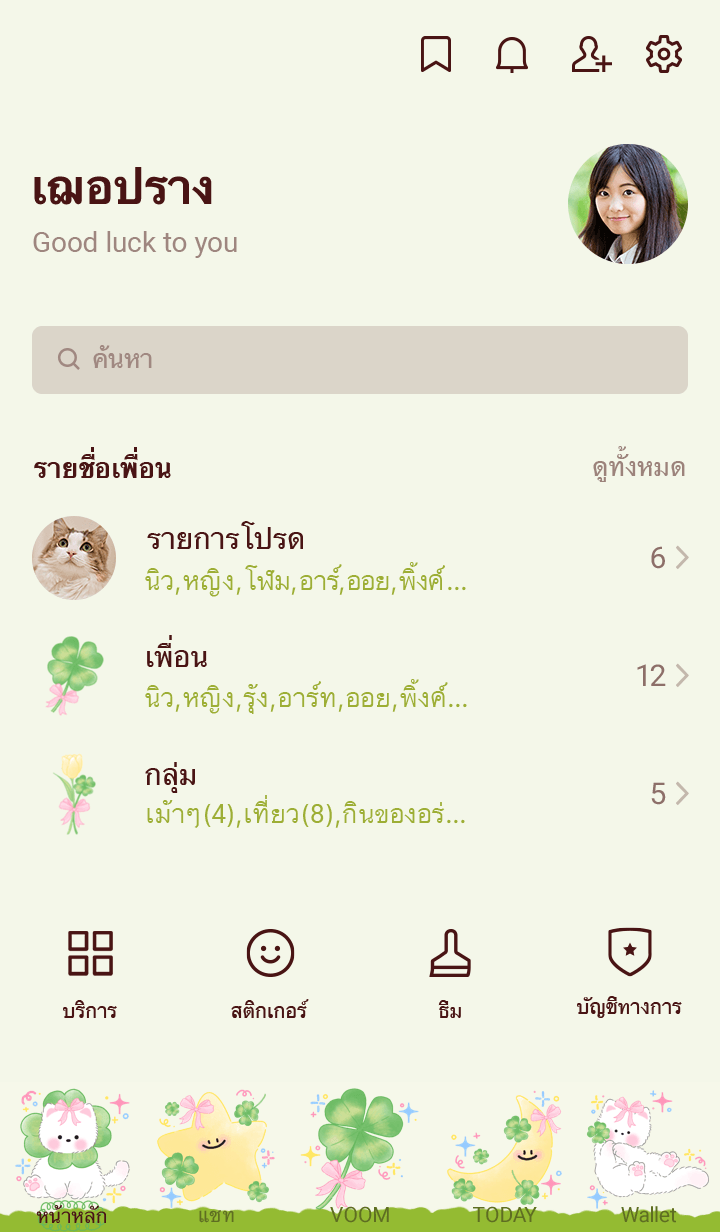Switch to the Wallet tab
Image resolution: width=720 pixels, height=1232 pixels.
(648, 1160)
